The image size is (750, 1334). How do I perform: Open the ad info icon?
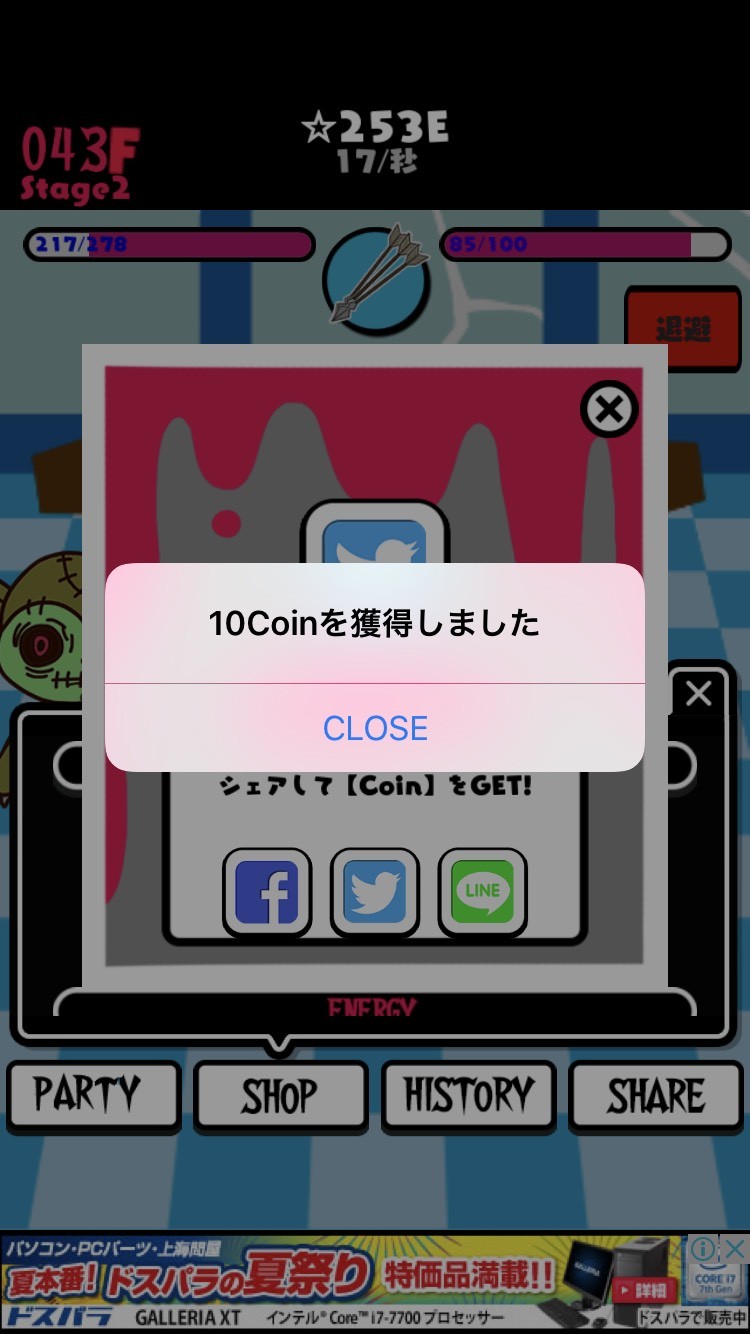point(704,1248)
